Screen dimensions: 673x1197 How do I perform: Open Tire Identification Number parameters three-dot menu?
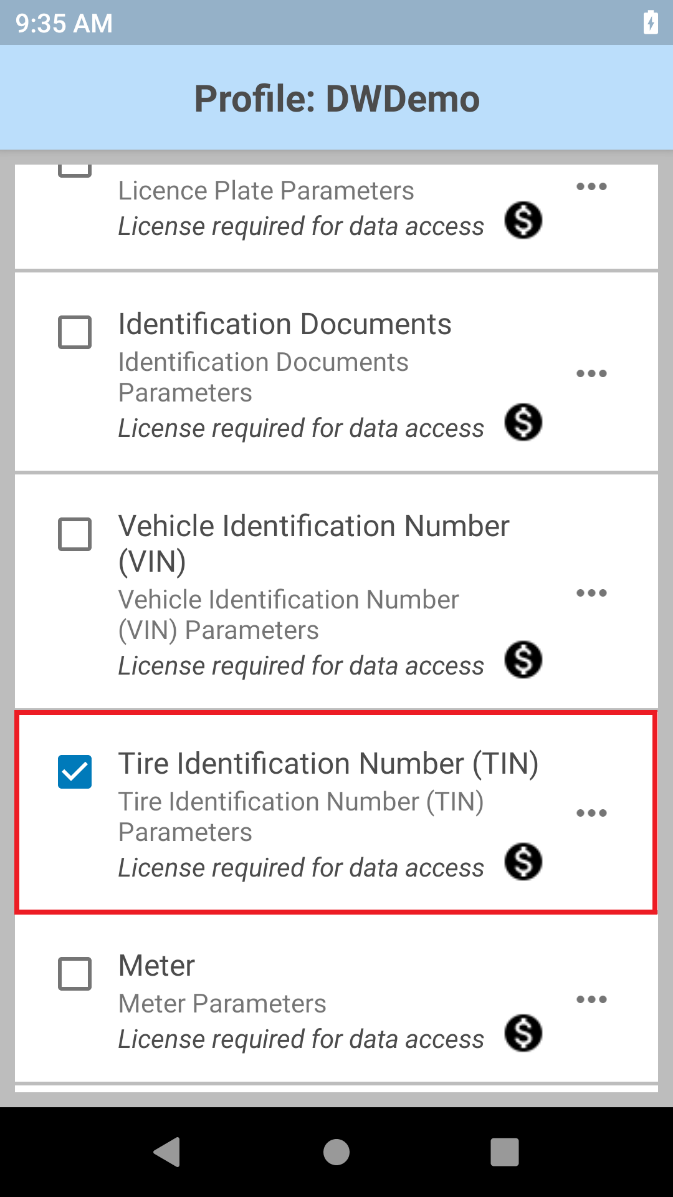coord(591,813)
